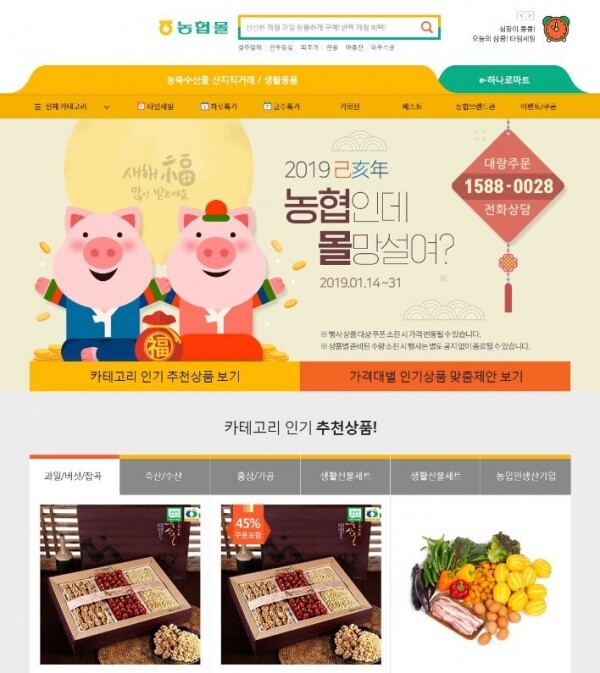Open 핵심특가 from the menu bar
The image size is (600, 673).
coord(227,106)
